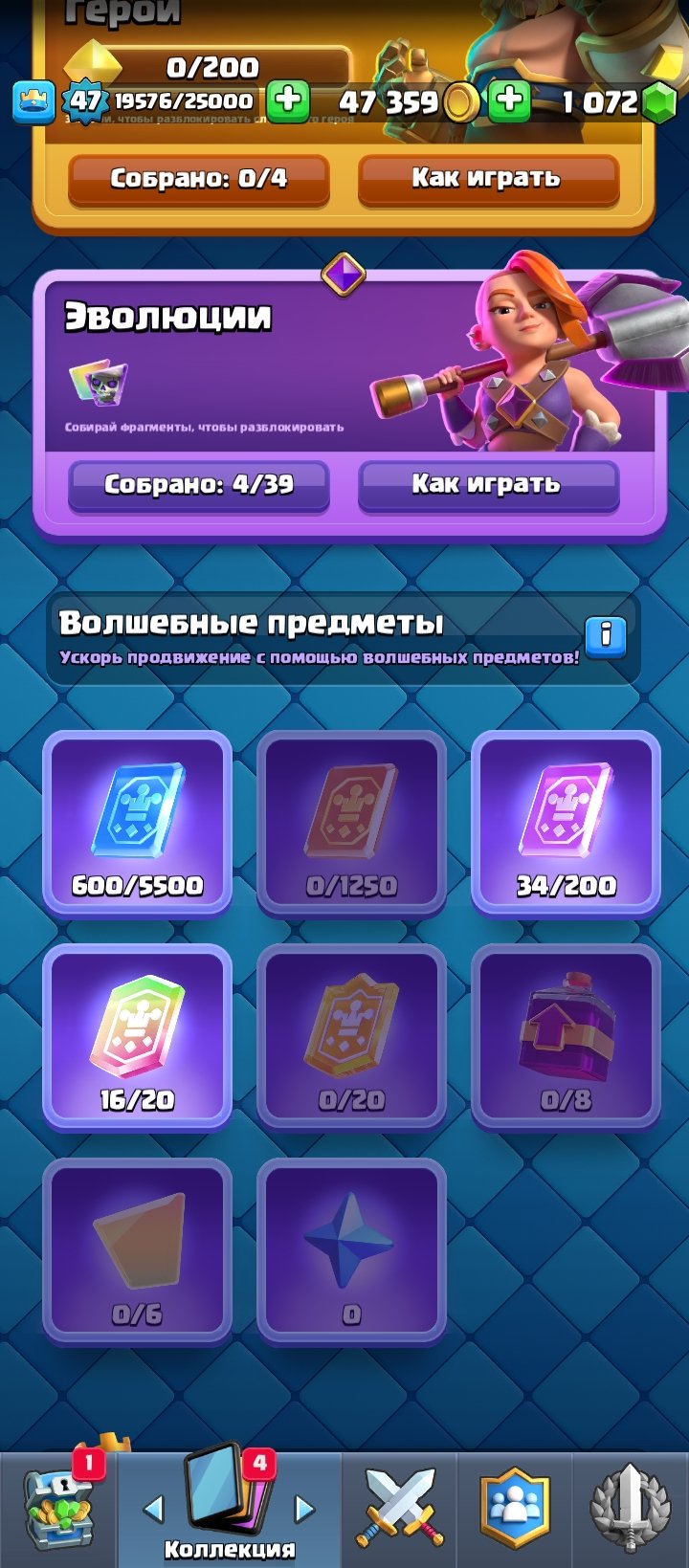Tap "Как играть" in the Эволюции card
This screenshot has width=689, height=1568.
click(x=488, y=485)
